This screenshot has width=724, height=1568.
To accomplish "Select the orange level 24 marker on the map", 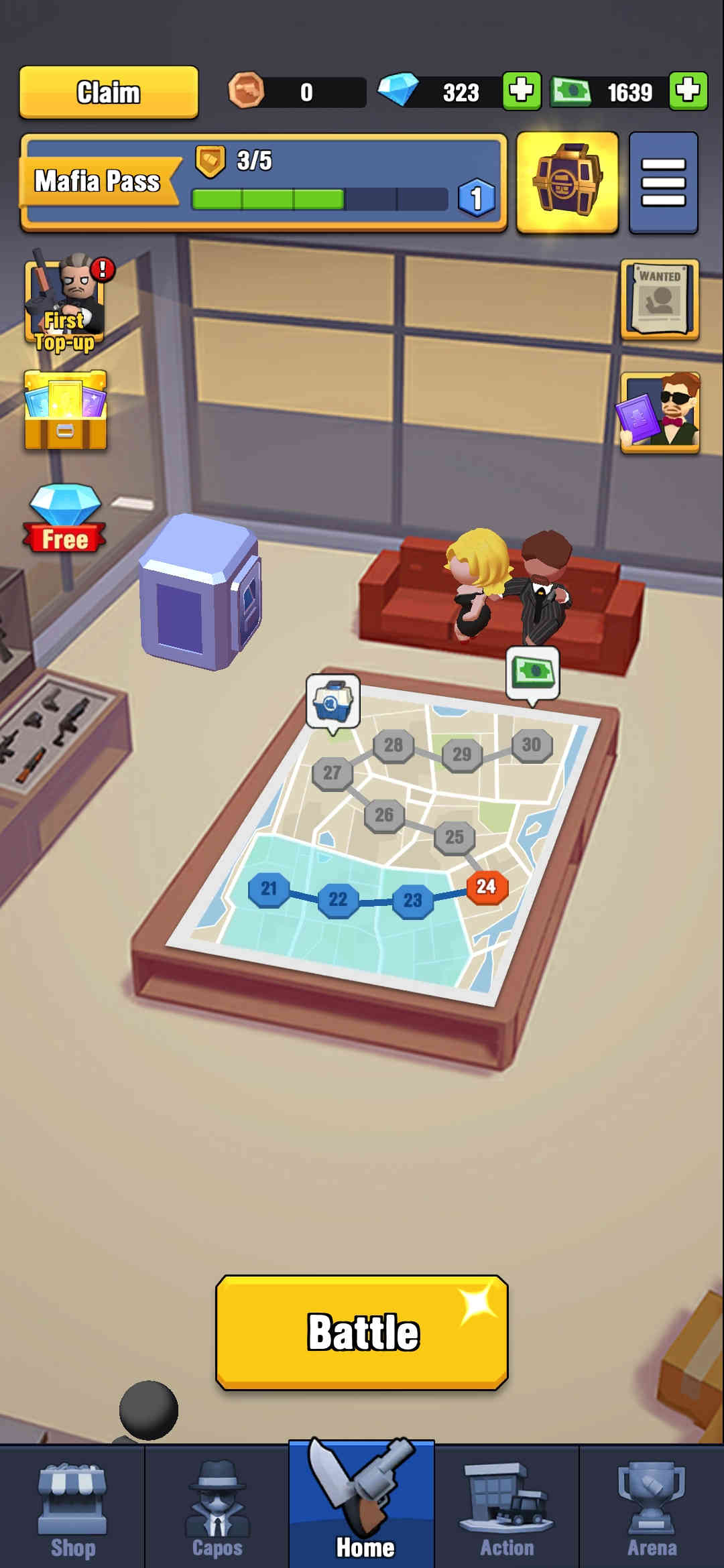I will (486, 887).
